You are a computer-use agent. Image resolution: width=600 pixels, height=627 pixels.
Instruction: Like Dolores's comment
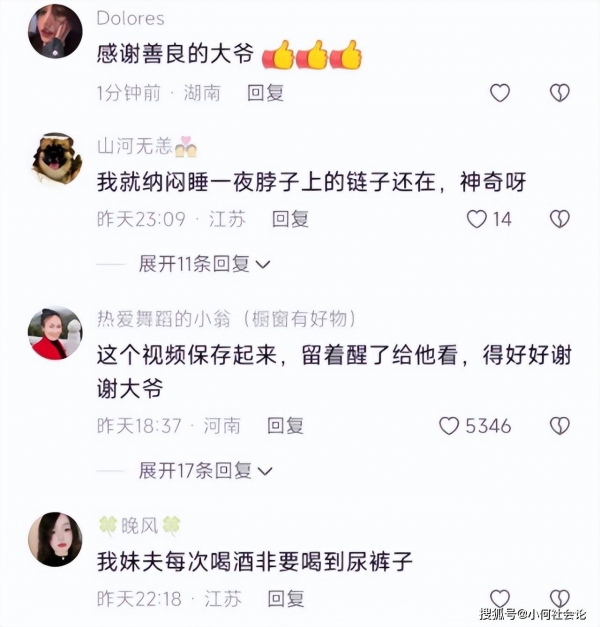500,93
